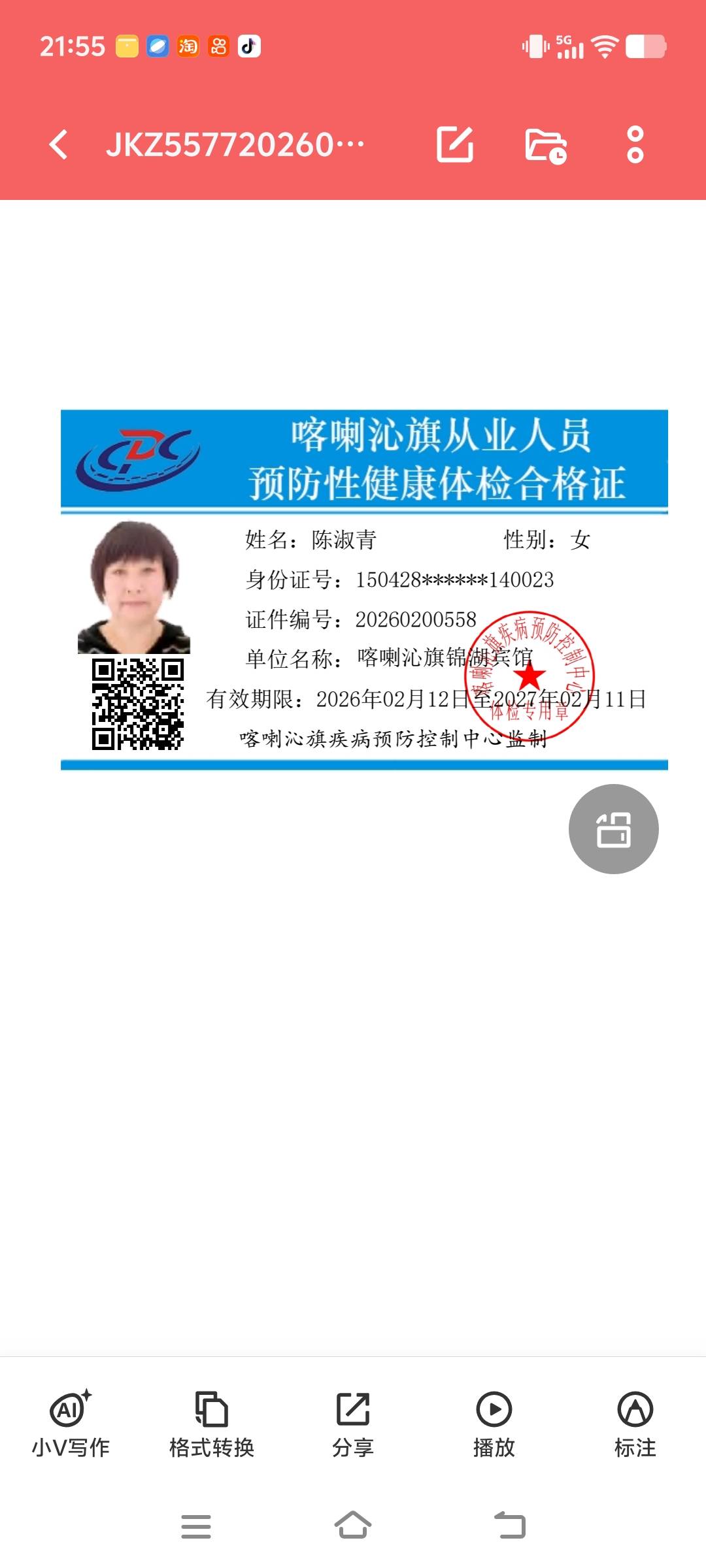Open 小V写作 AI writing
Viewport: 706px width, 1568px height.
tap(71, 1424)
